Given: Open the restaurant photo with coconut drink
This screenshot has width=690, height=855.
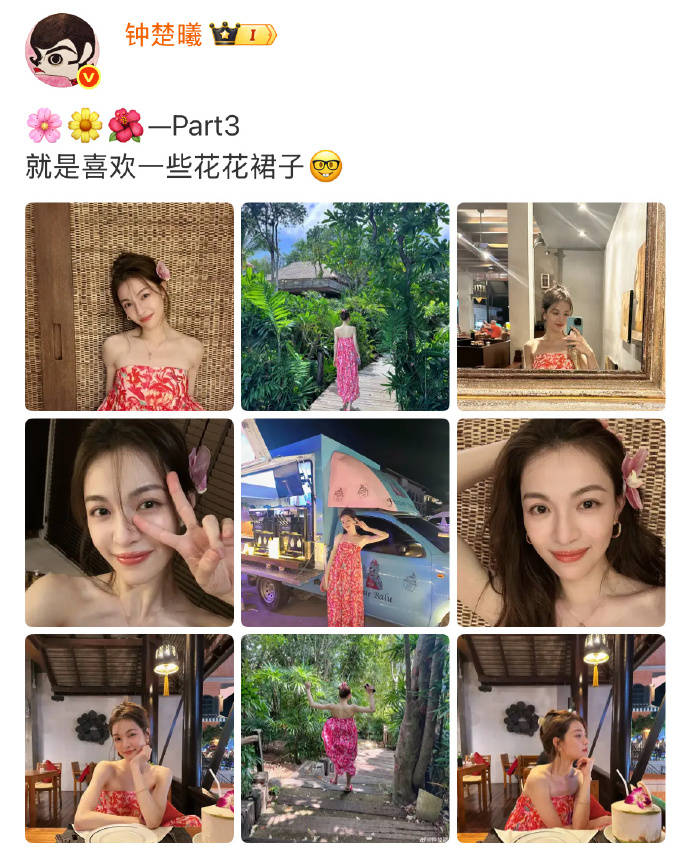Looking at the screenshot, I should point(561,738).
